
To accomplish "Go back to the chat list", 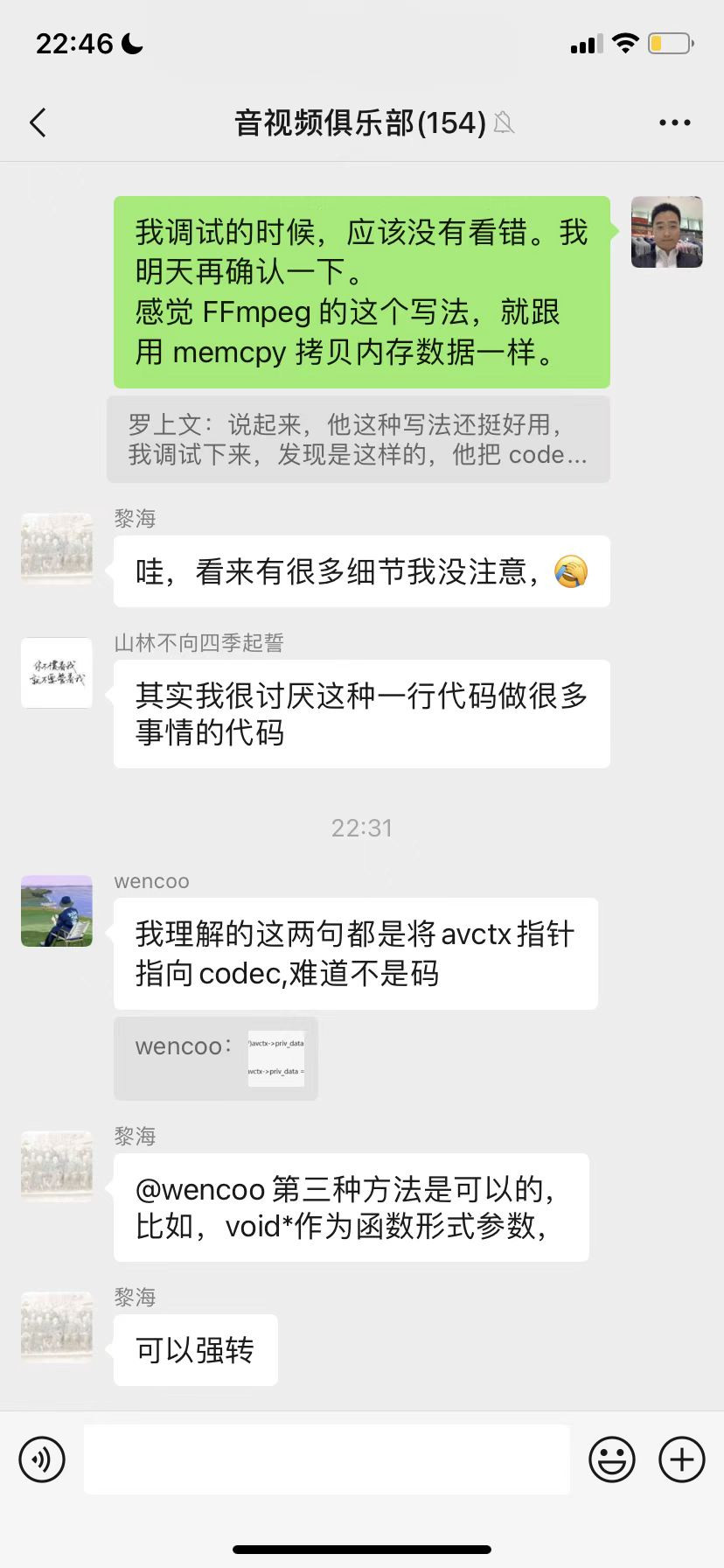I will click(x=38, y=123).
